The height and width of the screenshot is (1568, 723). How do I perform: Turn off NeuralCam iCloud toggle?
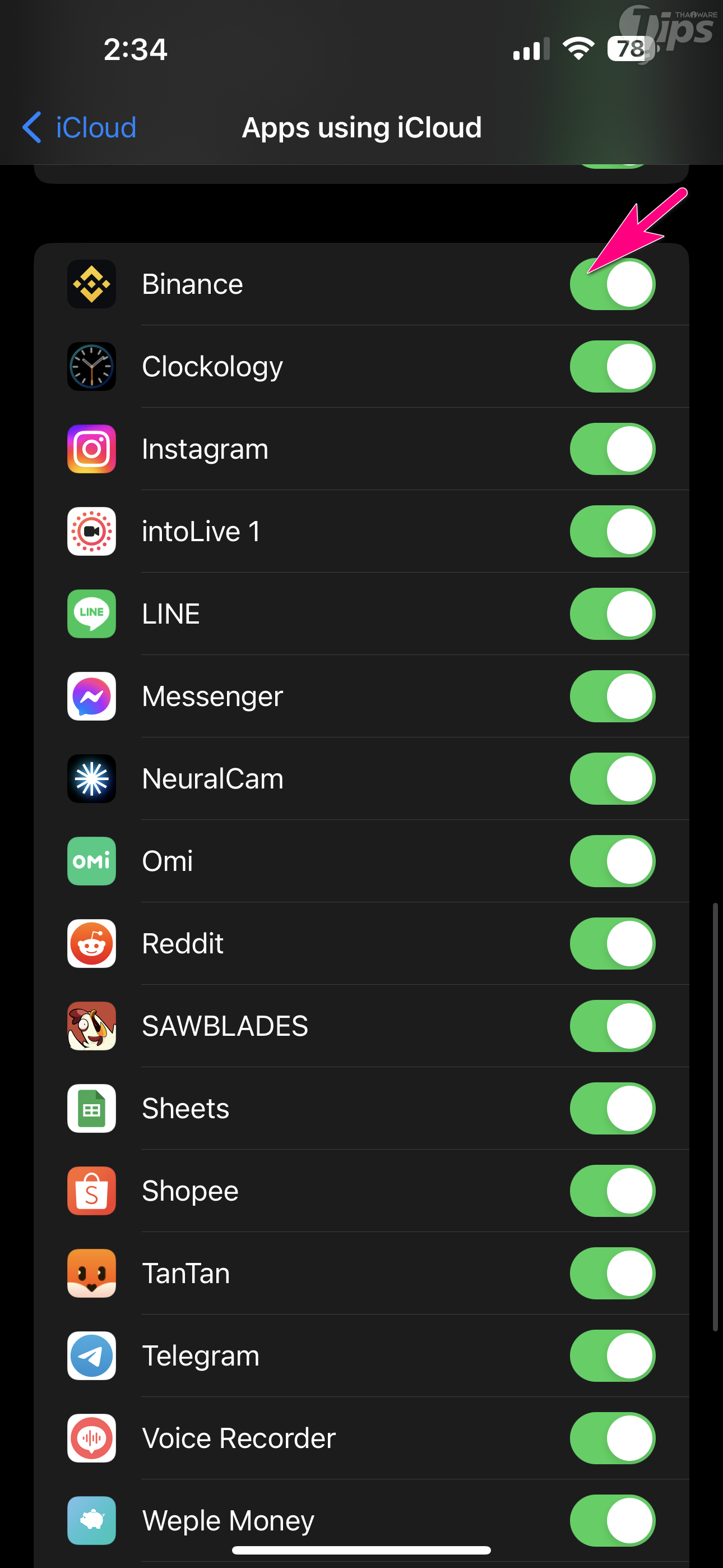[x=612, y=778]
